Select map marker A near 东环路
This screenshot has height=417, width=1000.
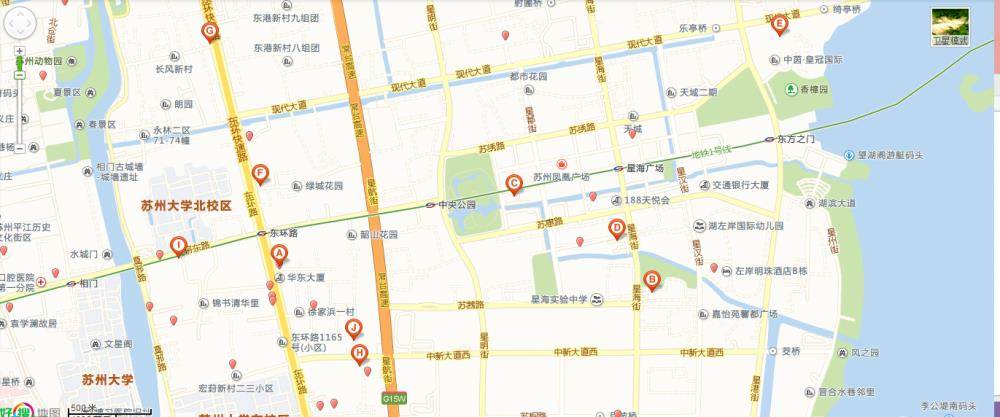pos(279,254)
